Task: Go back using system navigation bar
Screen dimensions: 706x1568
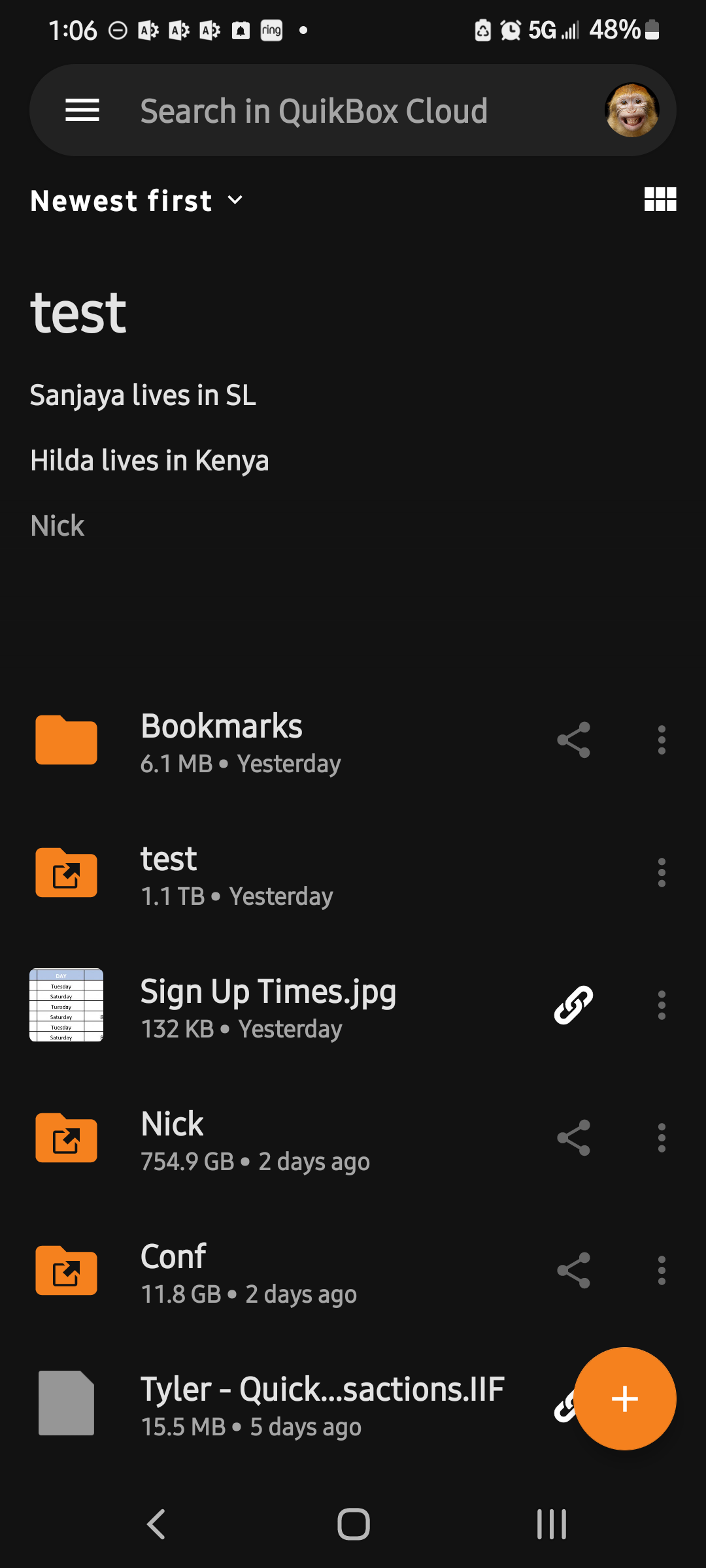Action: 156,1524
